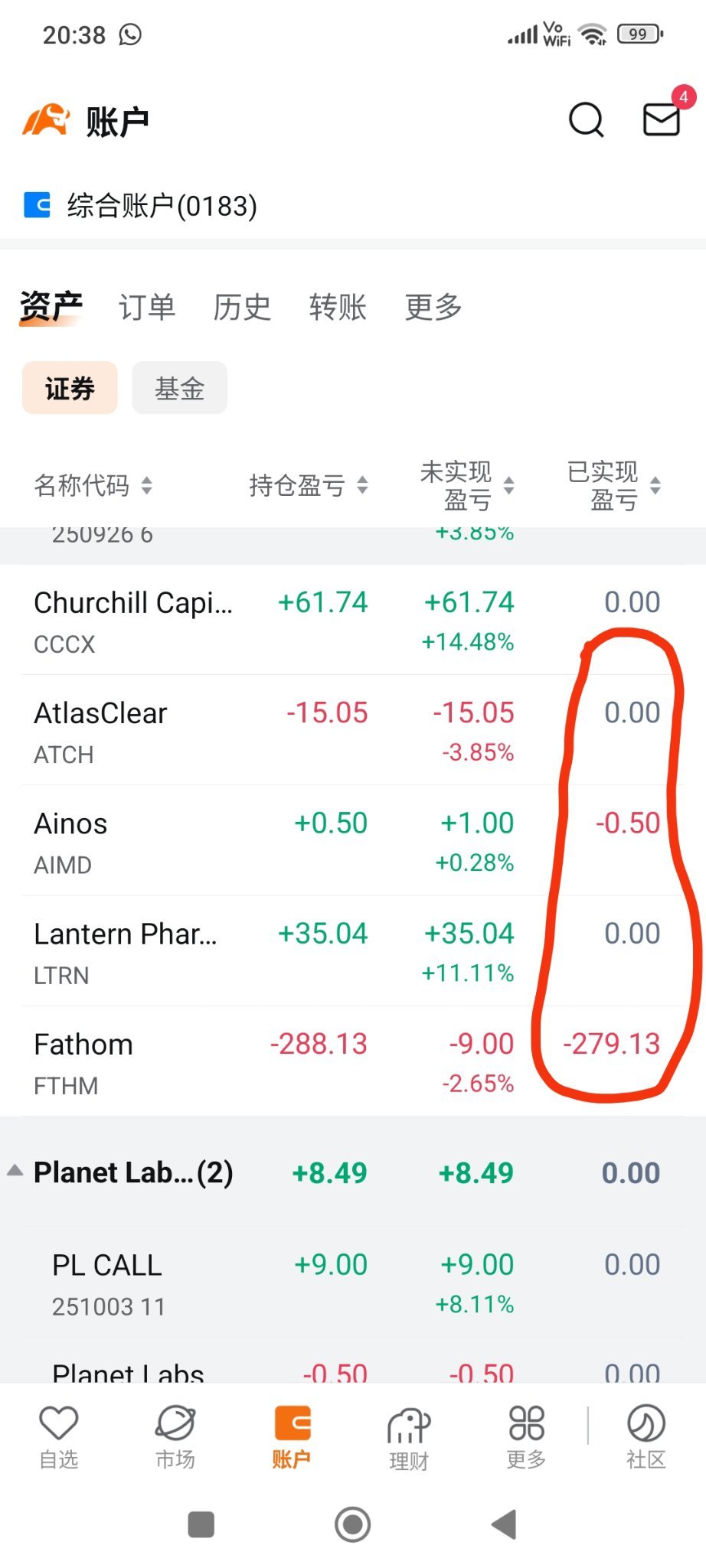706x1568 pixels.
Task: Go to the 理财 tab
Action: pyautogui.click(x=408, y=1436)
